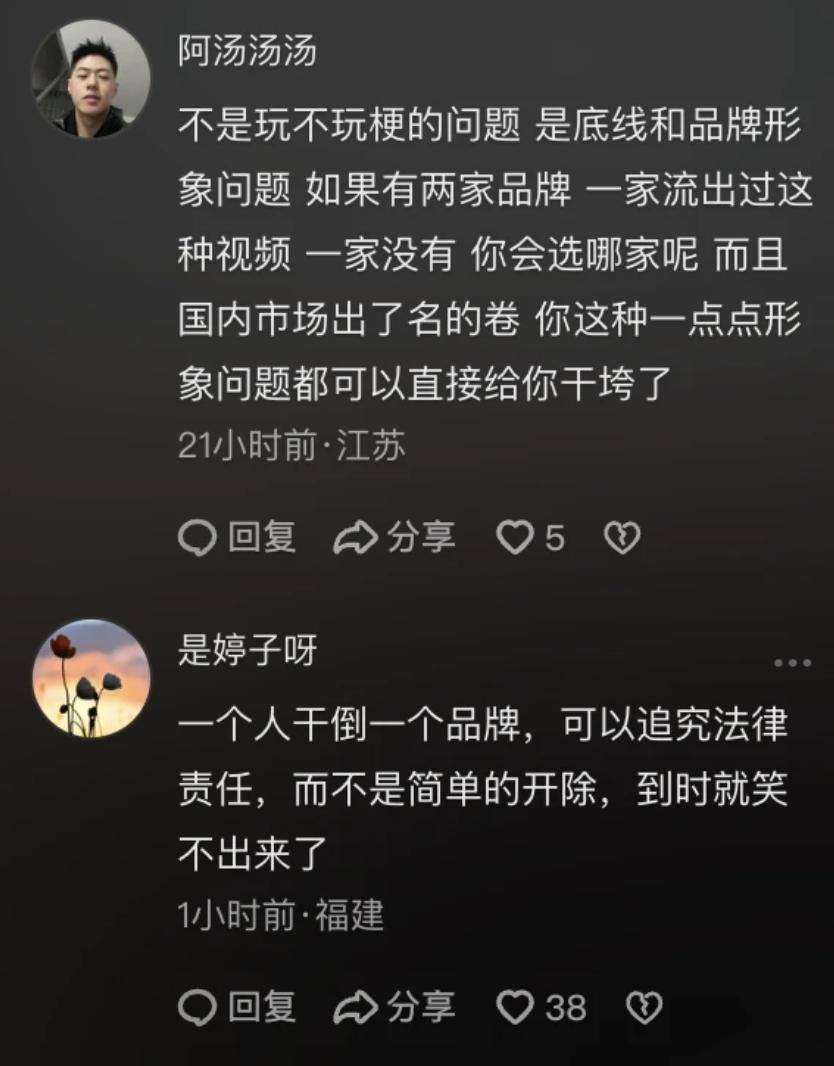The width and height of the screenshot is (834, 1066).
Task: Share 是婷子呀's comment
Action: 394,1008
